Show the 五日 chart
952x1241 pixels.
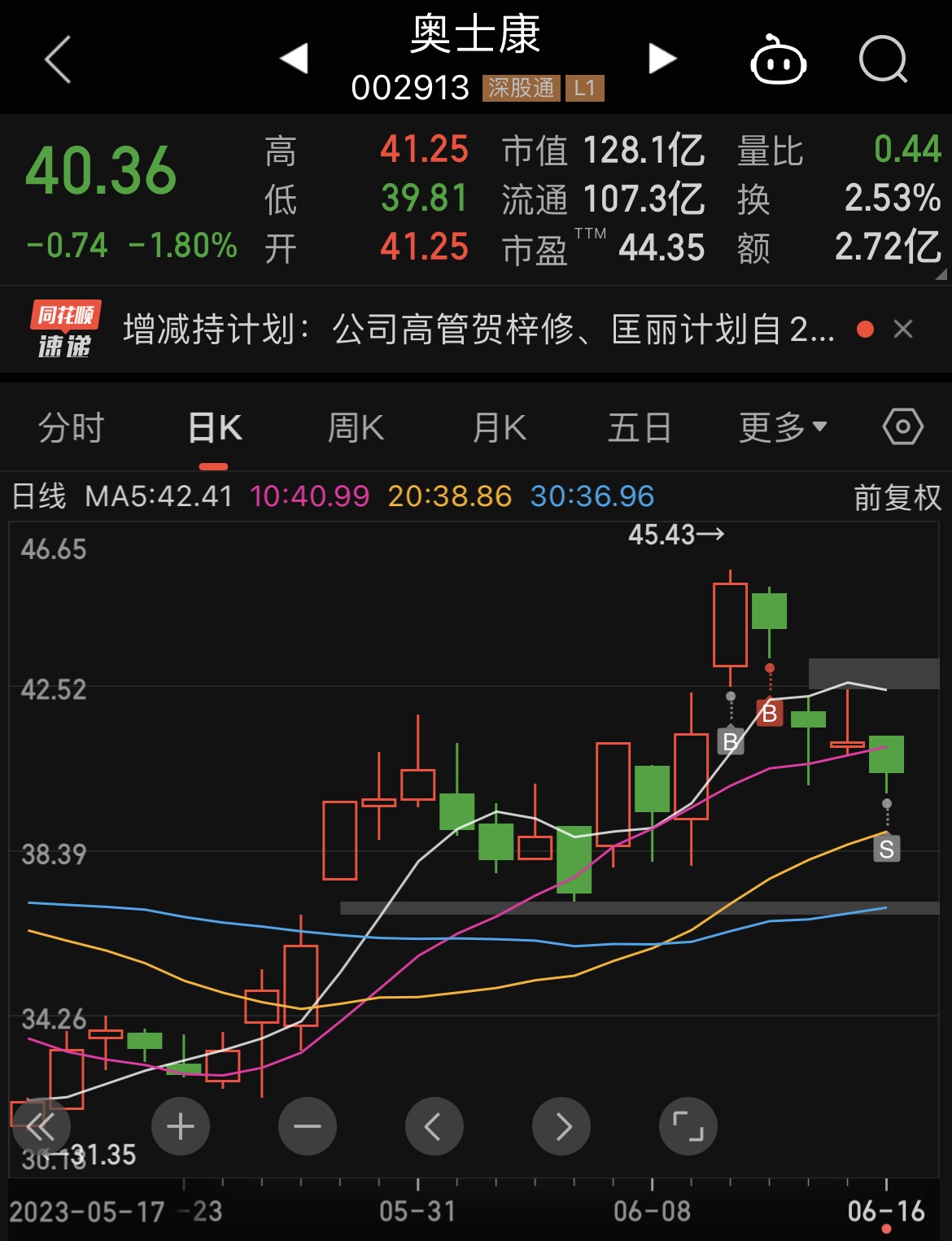(640, 428)
